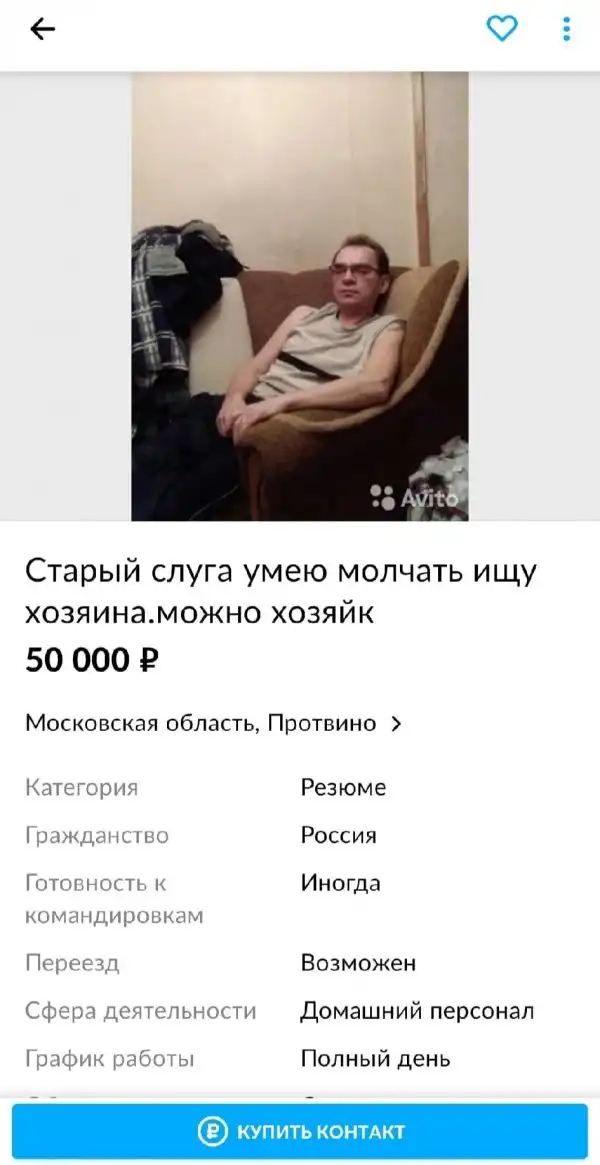Open the three-dot overflow menu
The image size is (600, 1165).
pyautogui.click(x=566, y=29)
